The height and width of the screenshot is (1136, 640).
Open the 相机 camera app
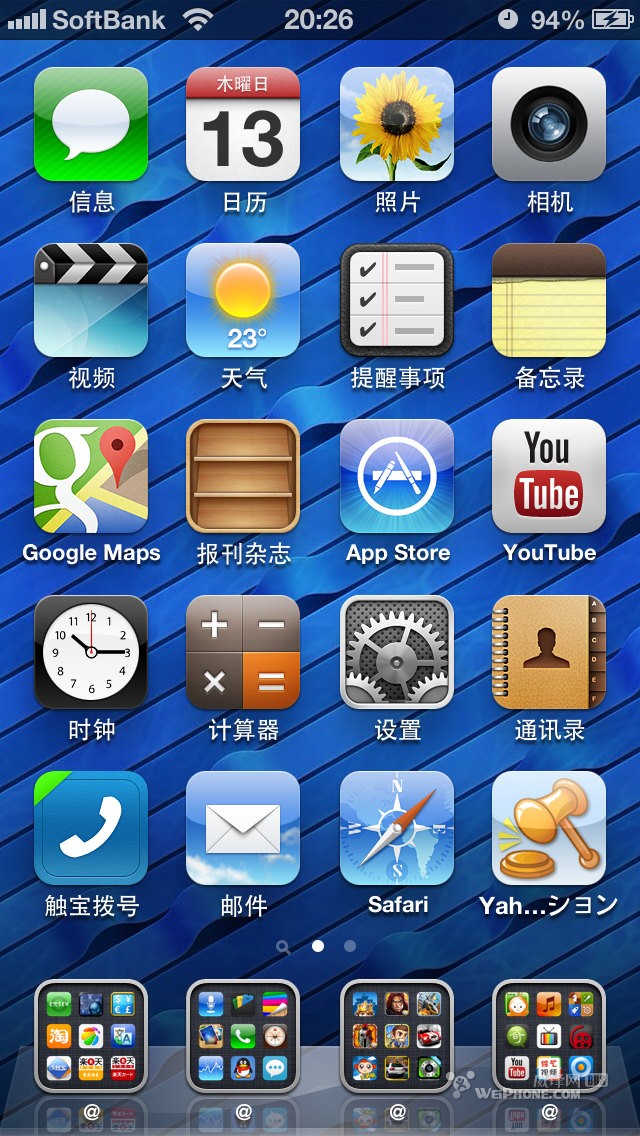(x=549, y=124)
